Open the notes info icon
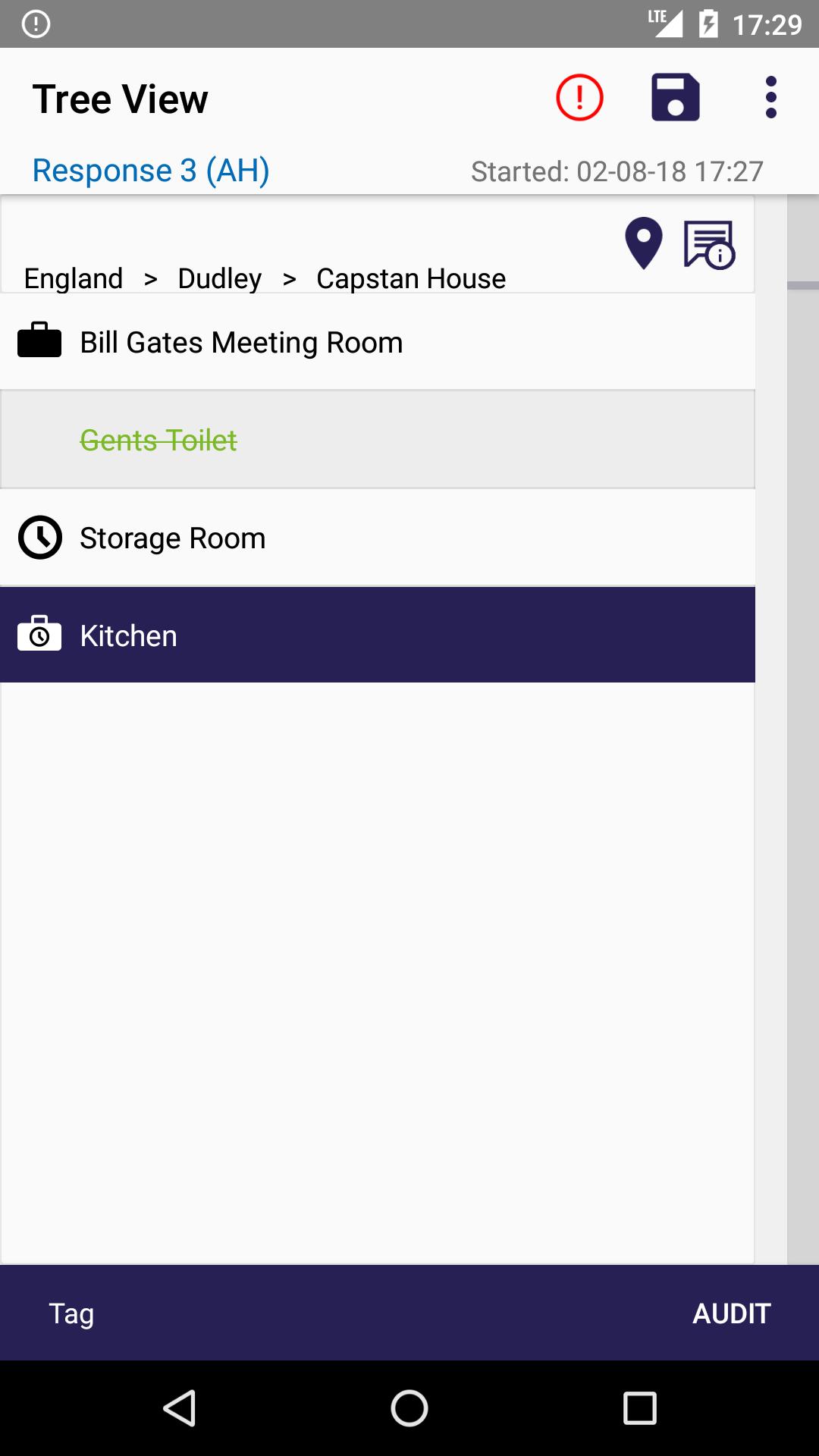Image resolution: width=819 pixels, height=1456 pixels. click(709, 245)
